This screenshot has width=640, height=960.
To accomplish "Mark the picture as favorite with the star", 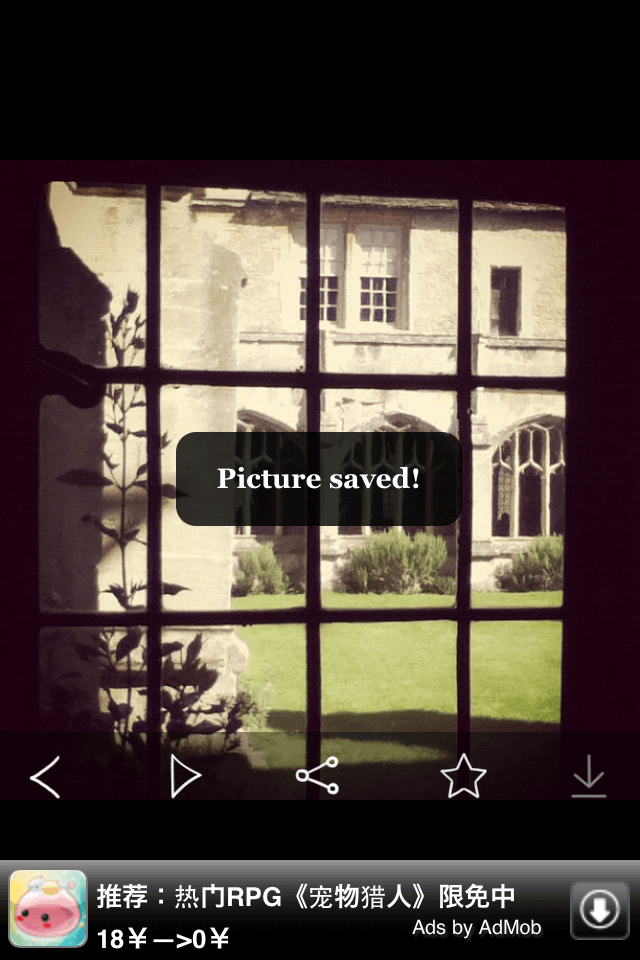I will pos(463,776).
